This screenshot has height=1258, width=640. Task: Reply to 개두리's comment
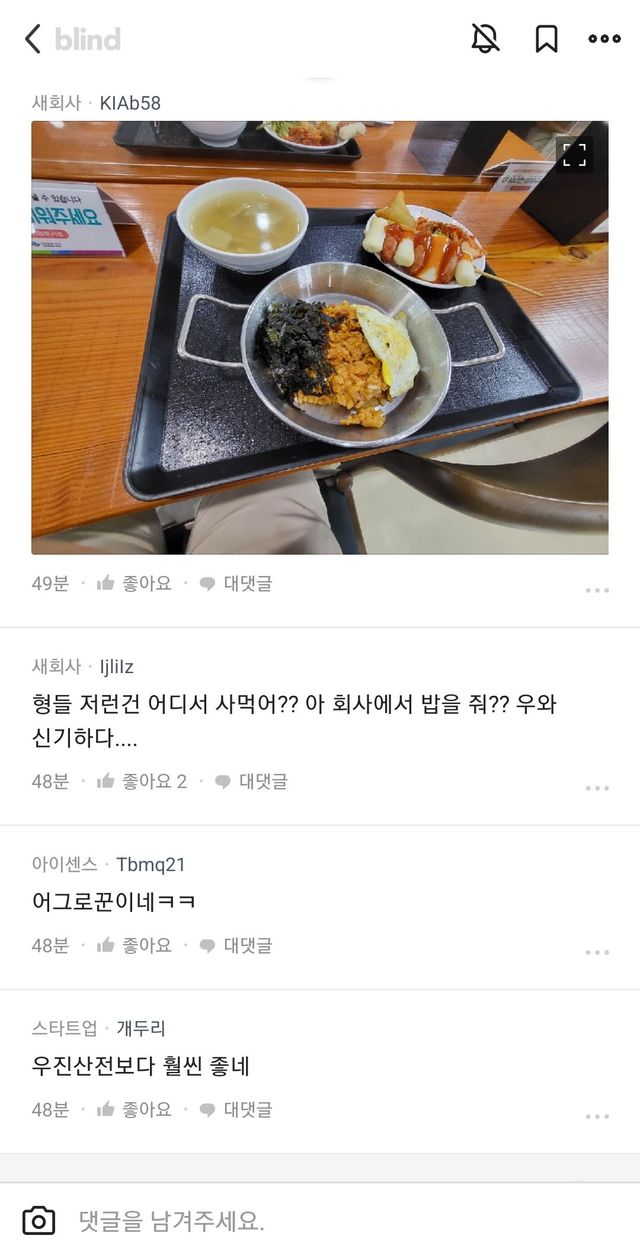pos(236,1109)
